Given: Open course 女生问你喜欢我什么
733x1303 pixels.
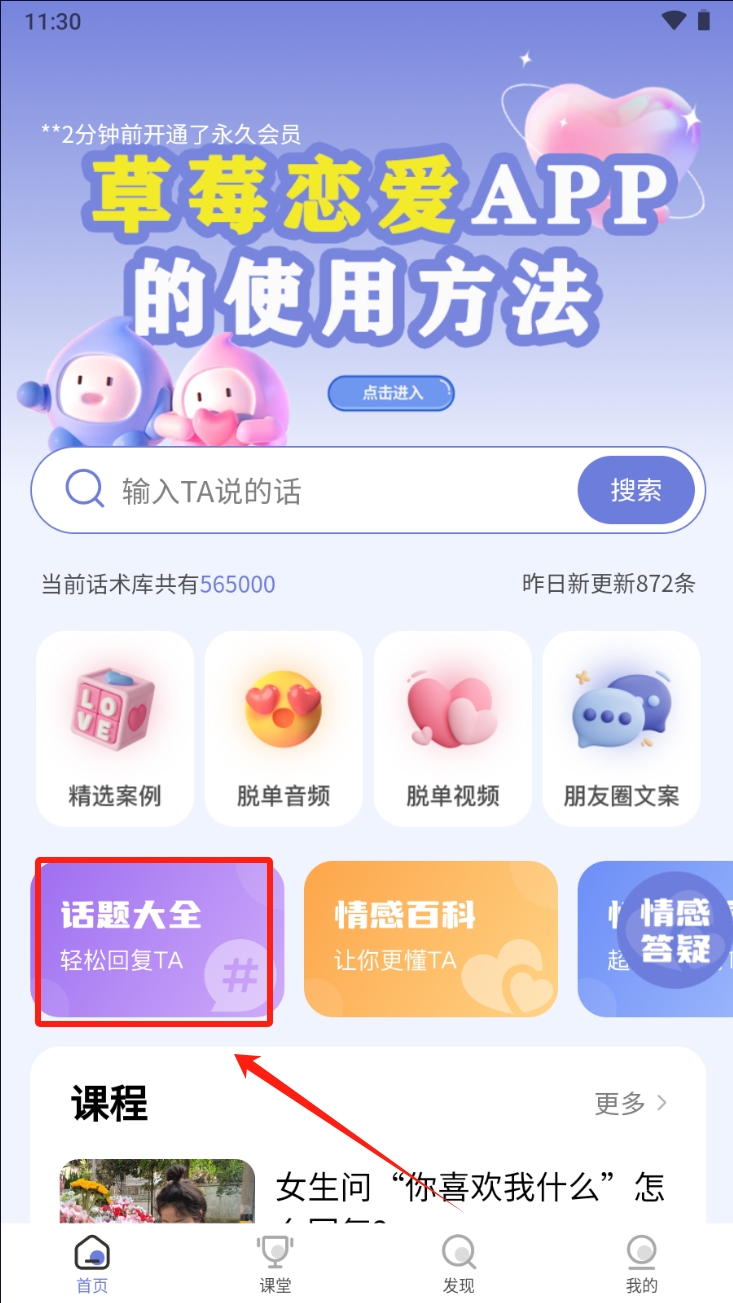Looking at the screenshot, I should pyautogui.click(x=470, y=1190).
